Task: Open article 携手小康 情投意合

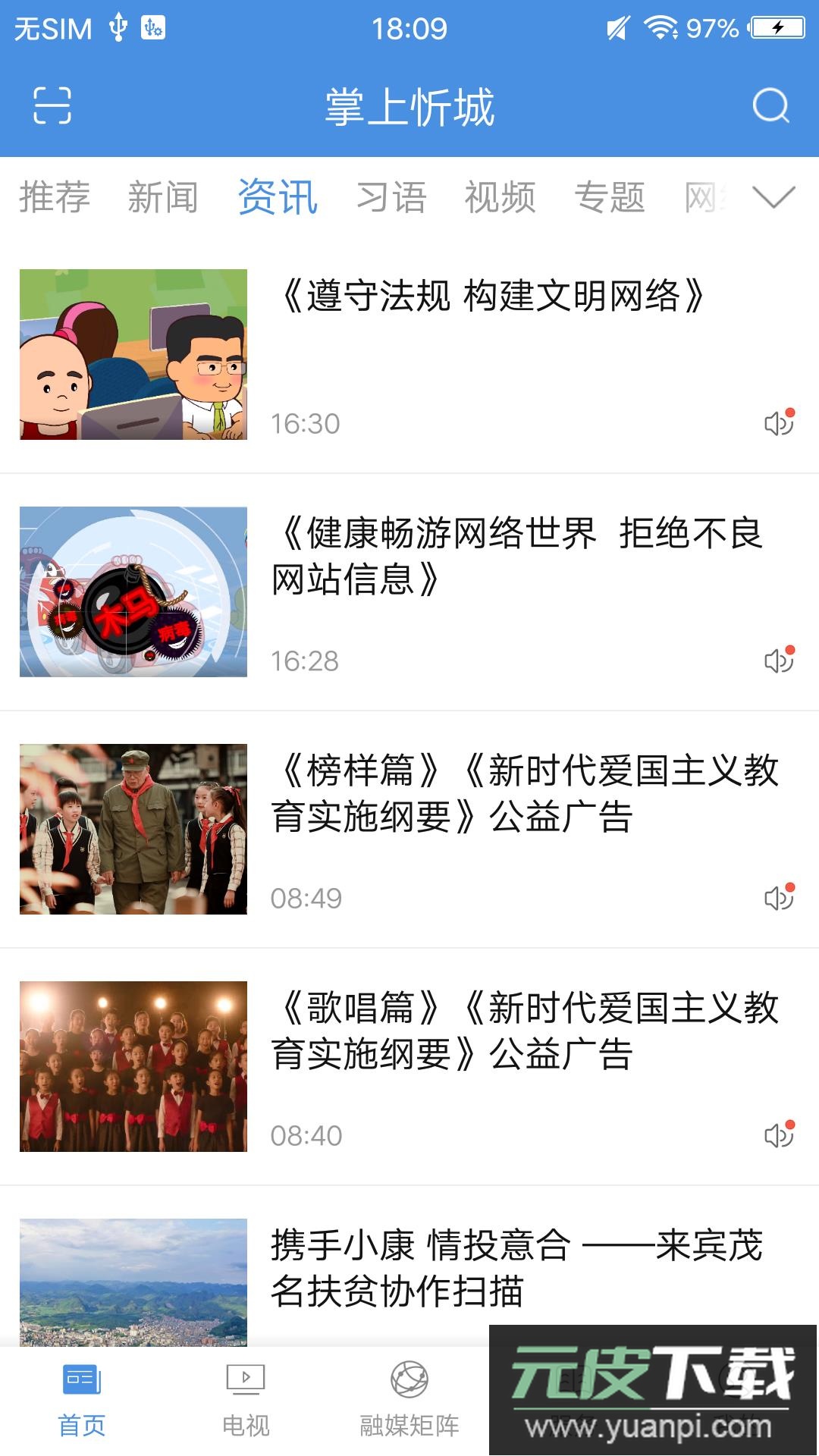Action: (516, 1268)
